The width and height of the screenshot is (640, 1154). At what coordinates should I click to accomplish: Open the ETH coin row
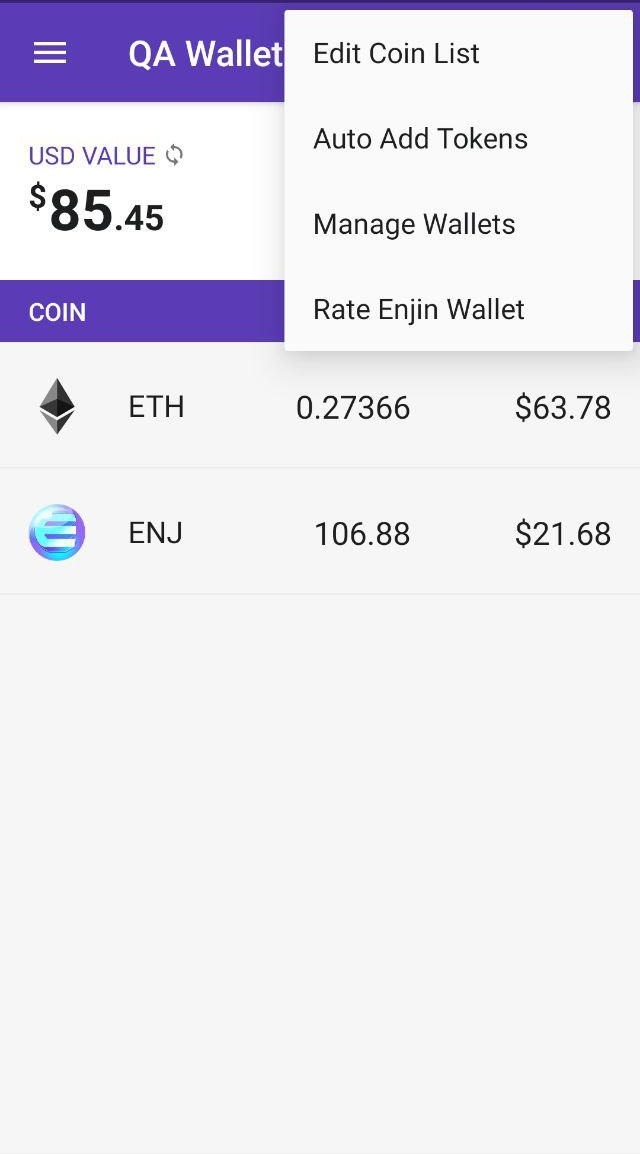pyautogui.click(x=320, y=406)
